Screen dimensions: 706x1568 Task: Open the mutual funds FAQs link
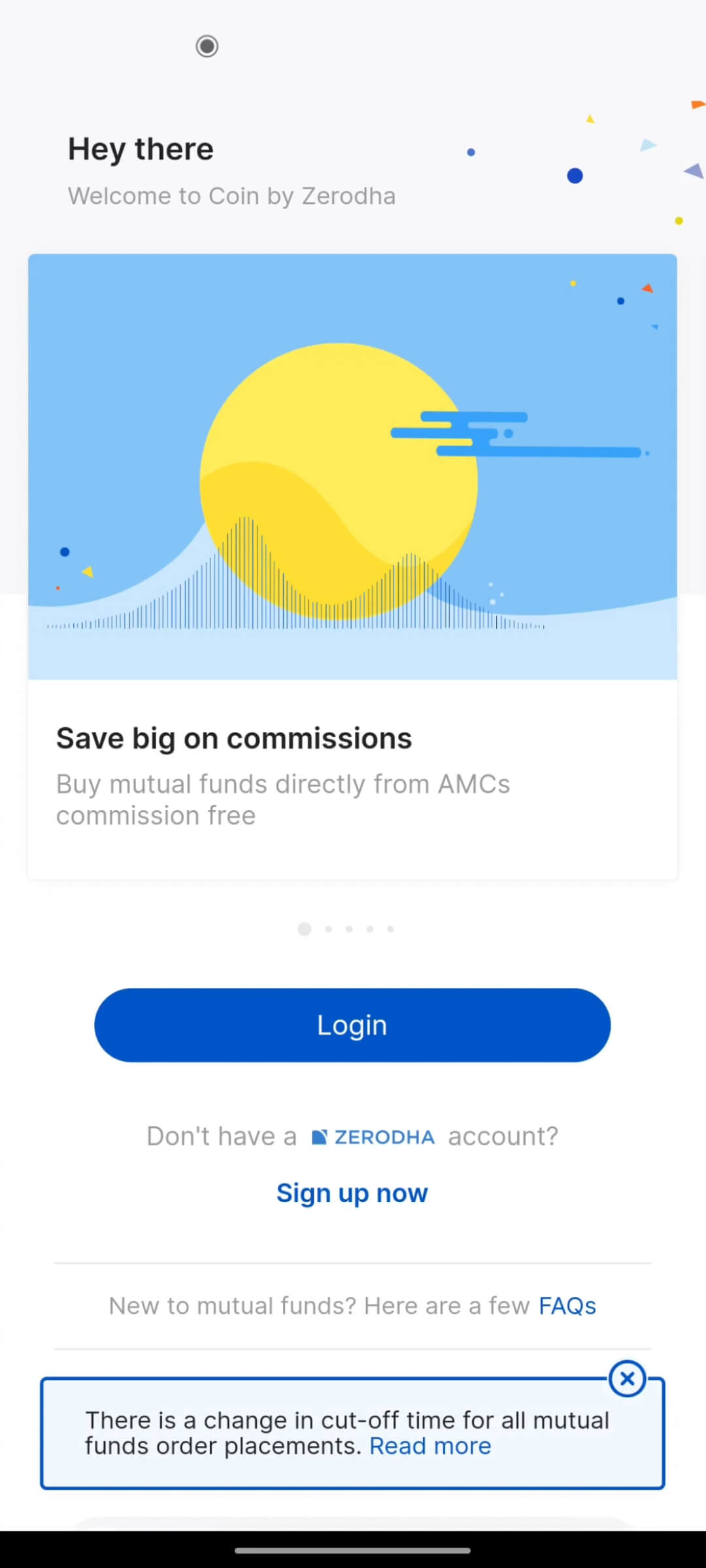(567, 1305)
